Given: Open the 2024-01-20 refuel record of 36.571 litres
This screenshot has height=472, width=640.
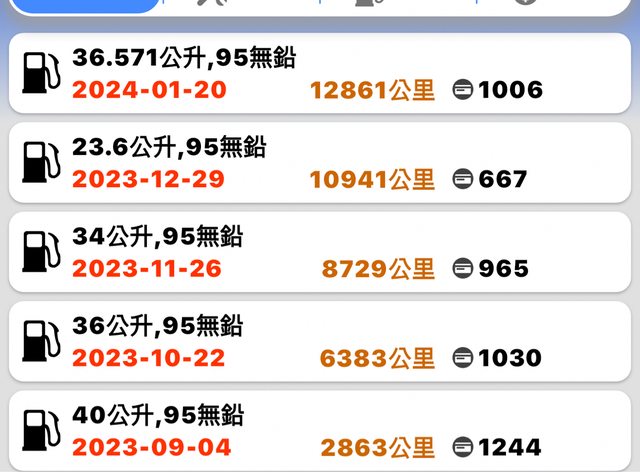Looking at the screenshot, I should tap(318, 74).
